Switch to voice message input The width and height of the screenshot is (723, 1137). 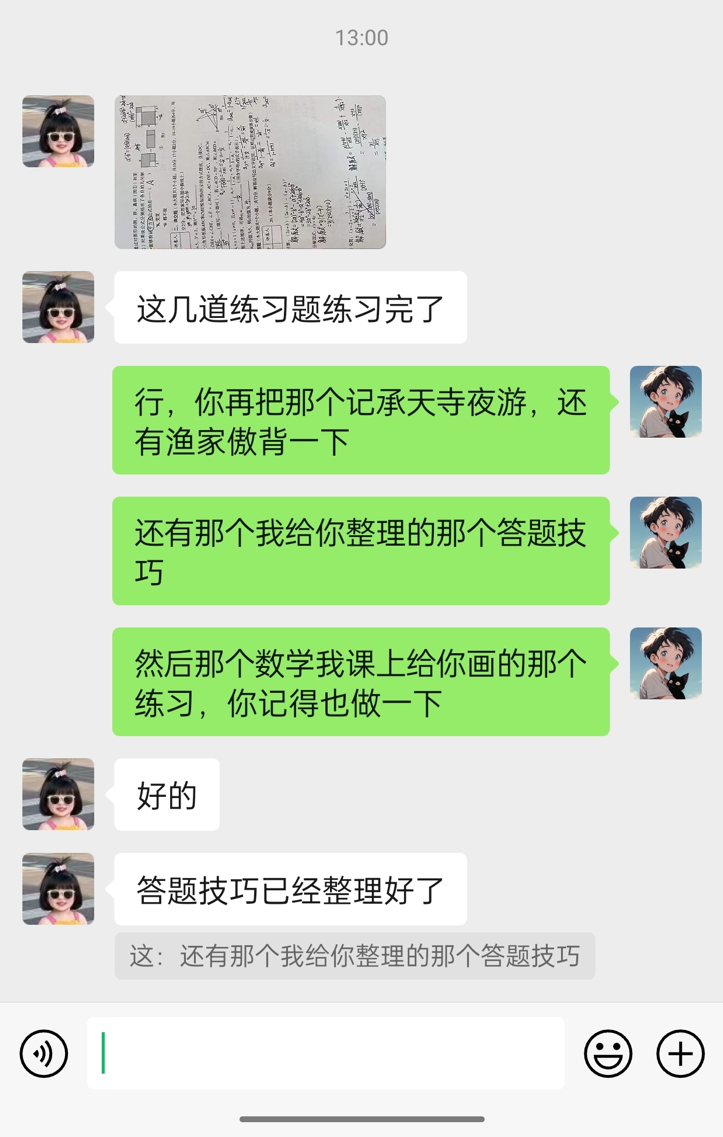pyautogui.click(x=44, y=1053)
